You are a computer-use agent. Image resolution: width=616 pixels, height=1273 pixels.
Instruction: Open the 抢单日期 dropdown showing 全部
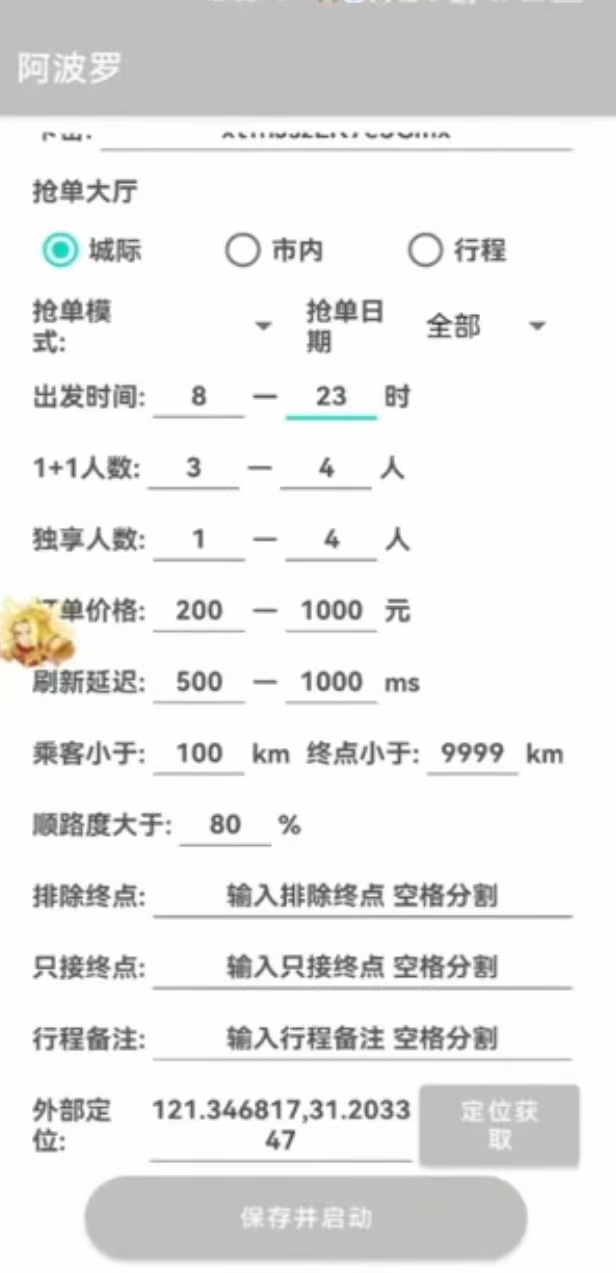pos(485,326)
